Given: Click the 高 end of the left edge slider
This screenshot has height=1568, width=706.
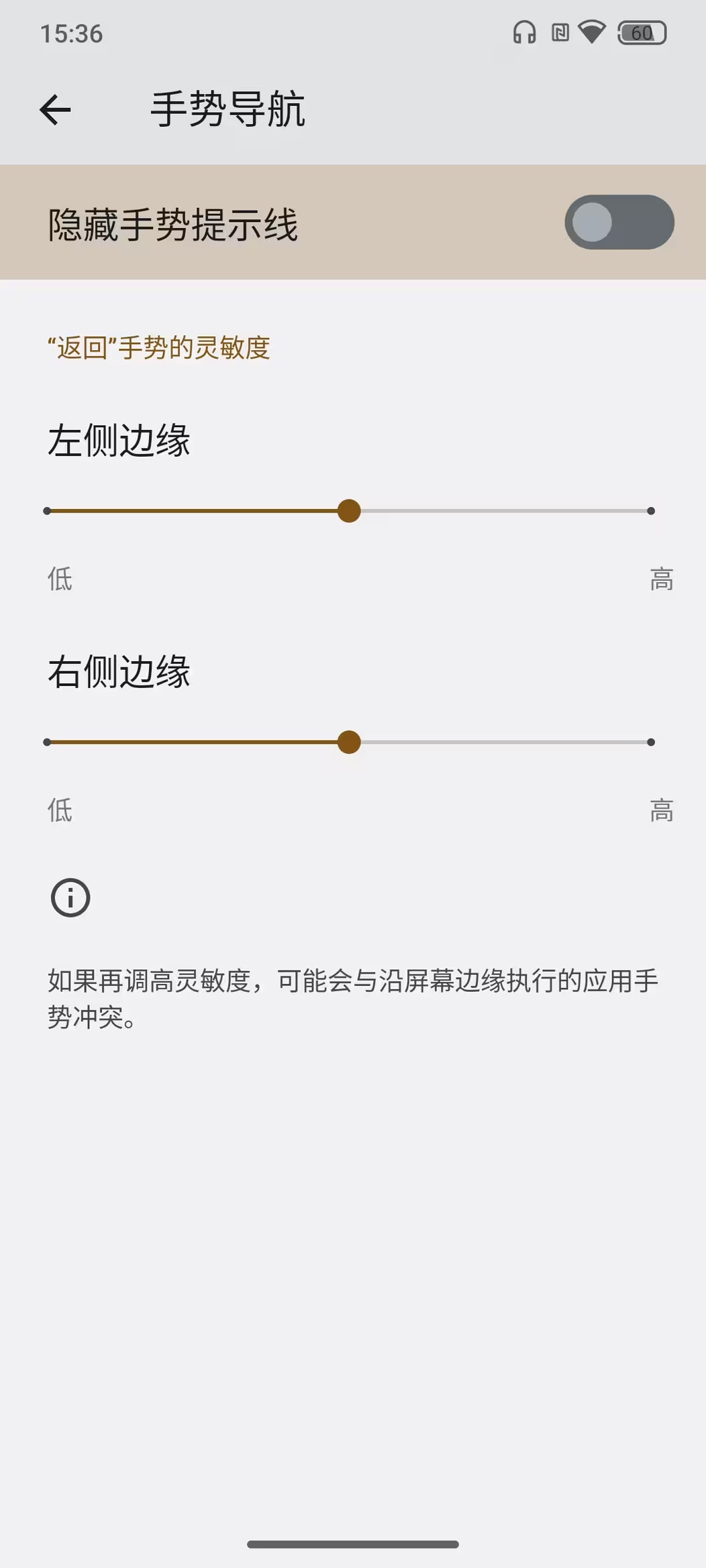Looking at the screenshot, I should click(x=650, y=511).
